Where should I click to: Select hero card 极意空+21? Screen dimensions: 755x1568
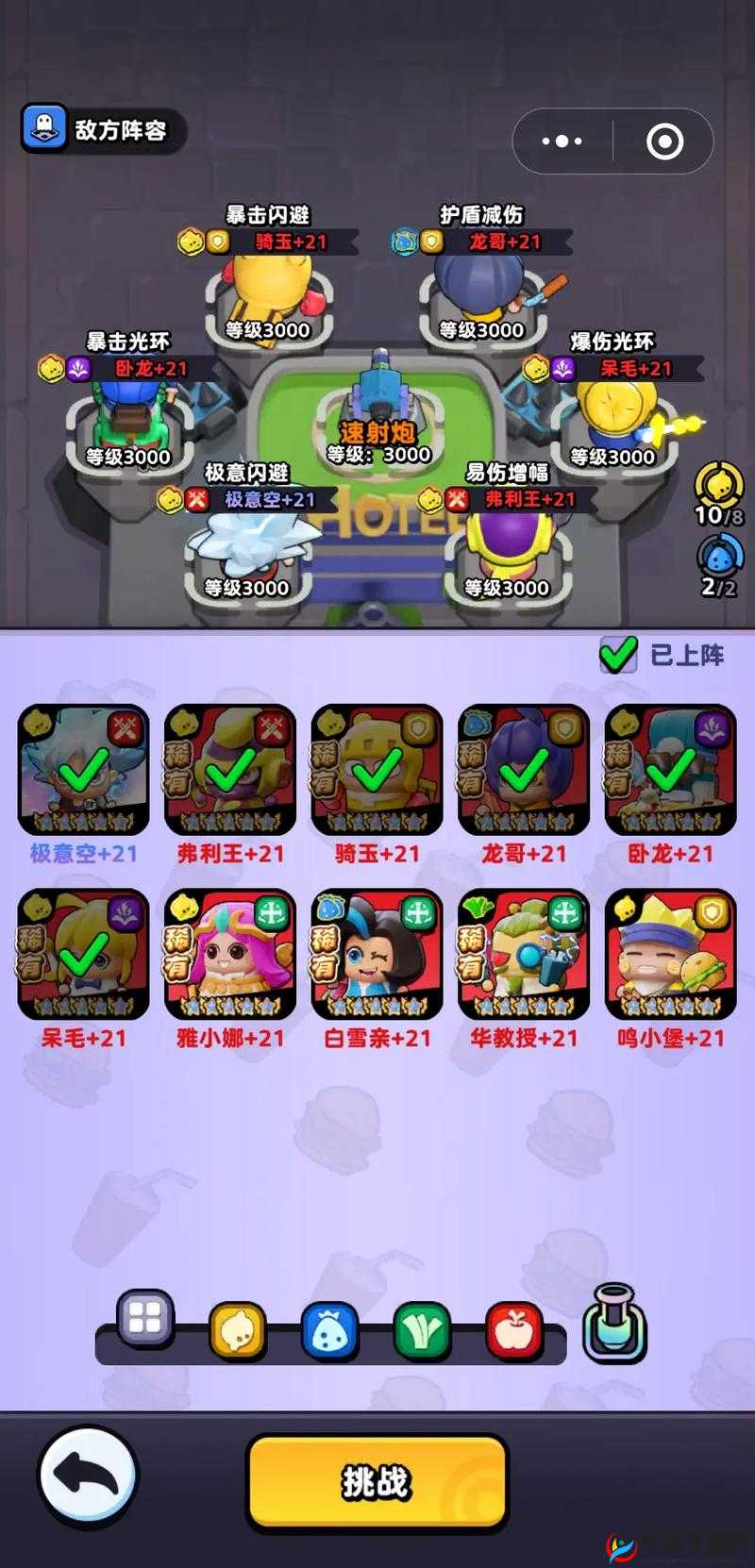[84, 770]
